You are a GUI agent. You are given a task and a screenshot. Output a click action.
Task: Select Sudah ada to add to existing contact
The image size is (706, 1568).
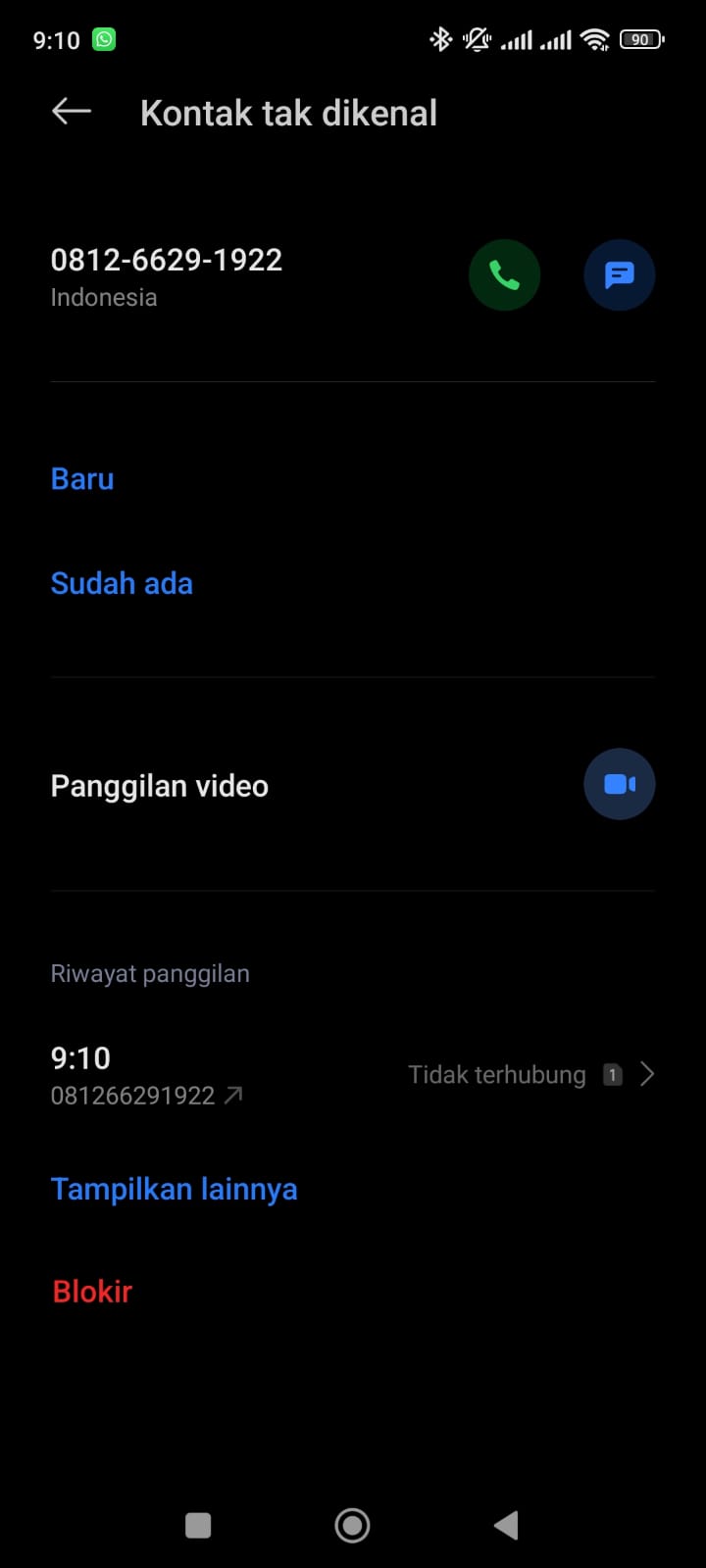point(122,582)
